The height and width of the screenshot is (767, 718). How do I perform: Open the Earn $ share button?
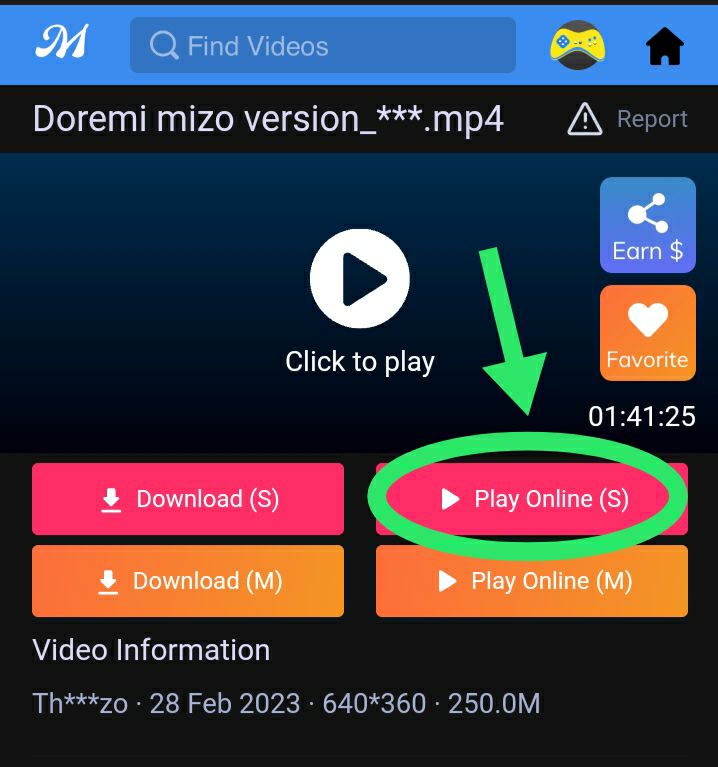click(647, 225)
